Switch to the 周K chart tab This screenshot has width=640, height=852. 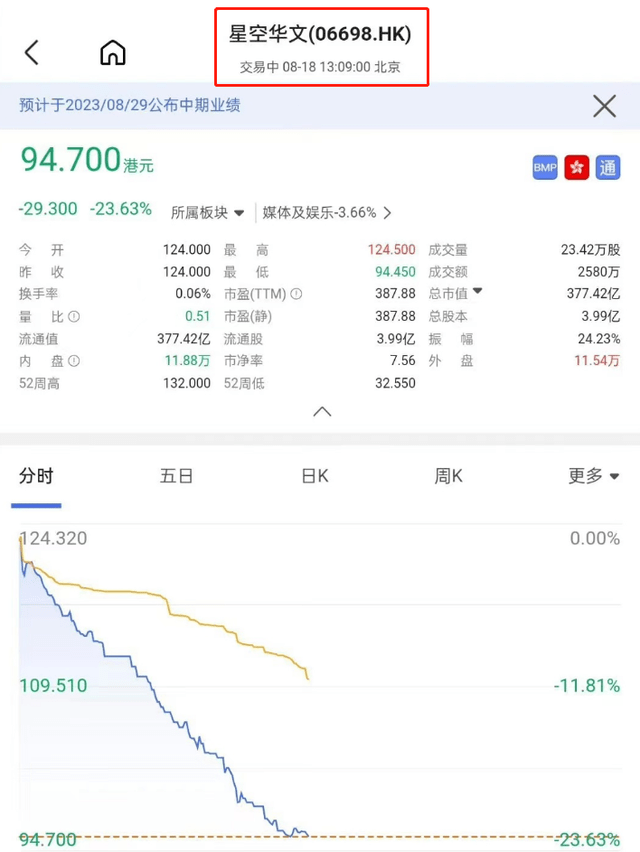(448, 477)
